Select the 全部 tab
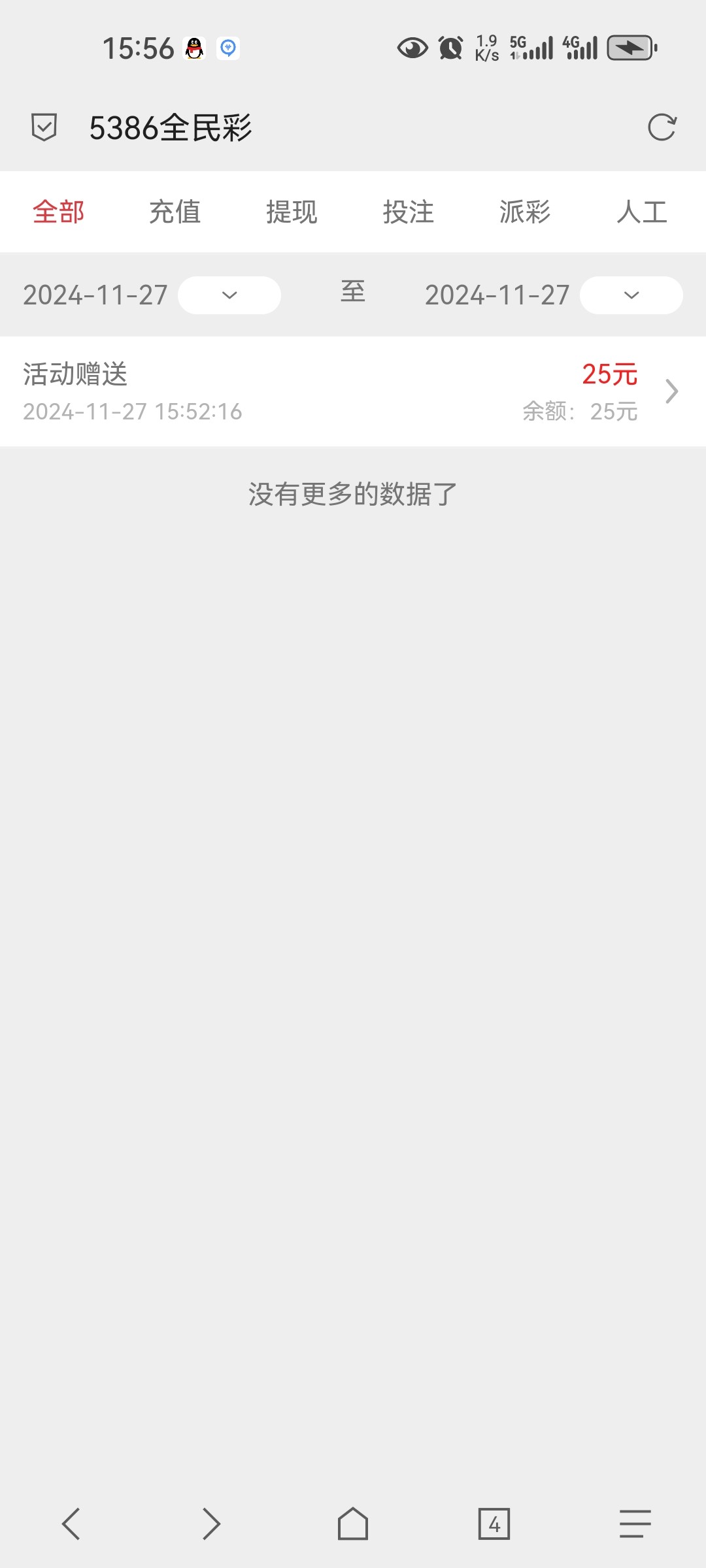Image resolution: width=706 pixels, height=1568 pixels. (59, 212)
